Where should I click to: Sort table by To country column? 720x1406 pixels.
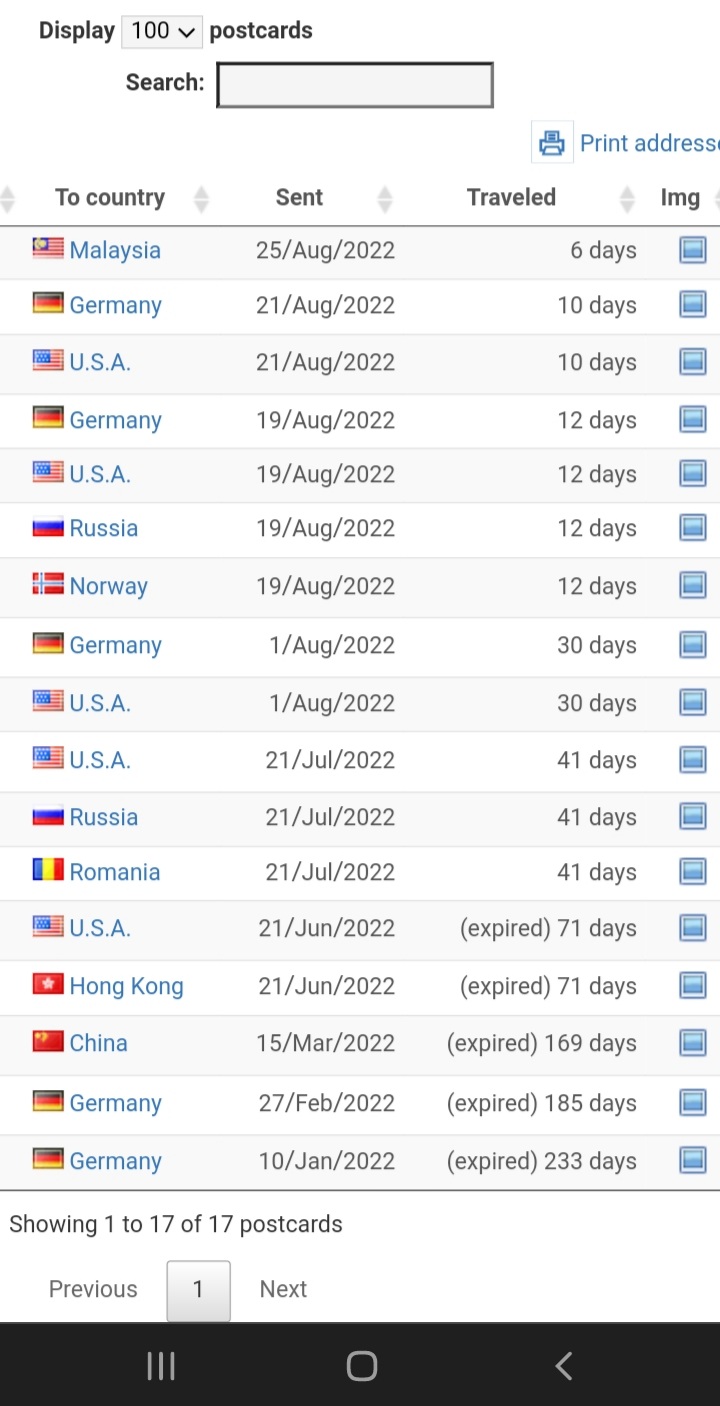(x=110, y=198)
